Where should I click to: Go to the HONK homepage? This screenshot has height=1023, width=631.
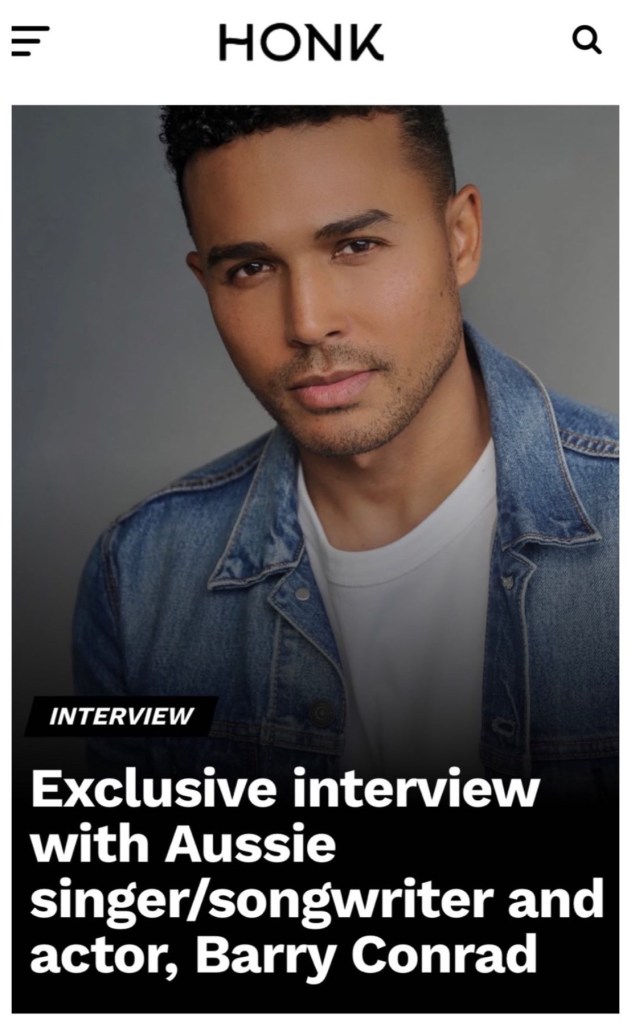tap(301, 42)
